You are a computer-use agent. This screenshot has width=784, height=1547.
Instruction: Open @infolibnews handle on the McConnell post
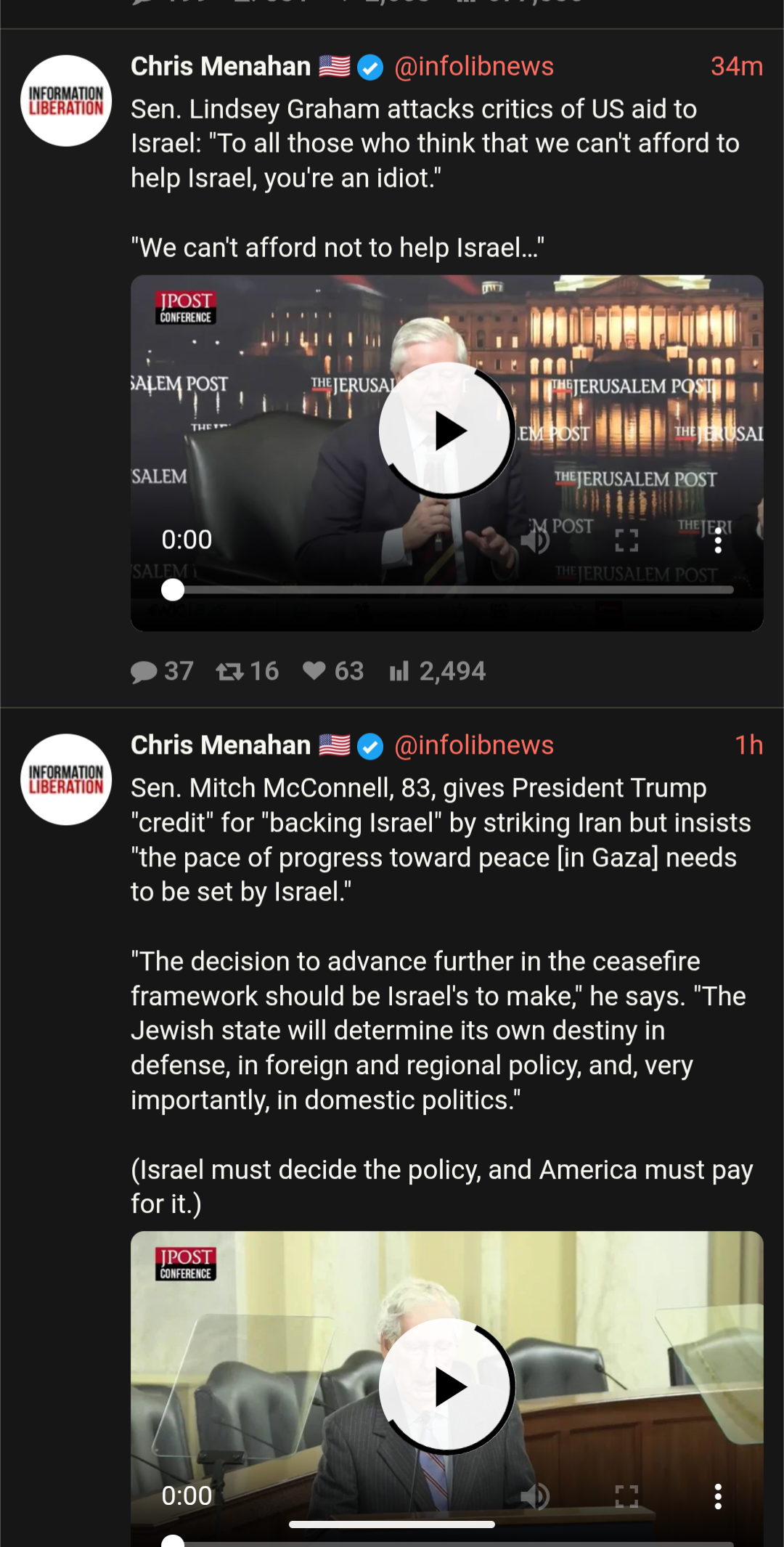(473, 745)
